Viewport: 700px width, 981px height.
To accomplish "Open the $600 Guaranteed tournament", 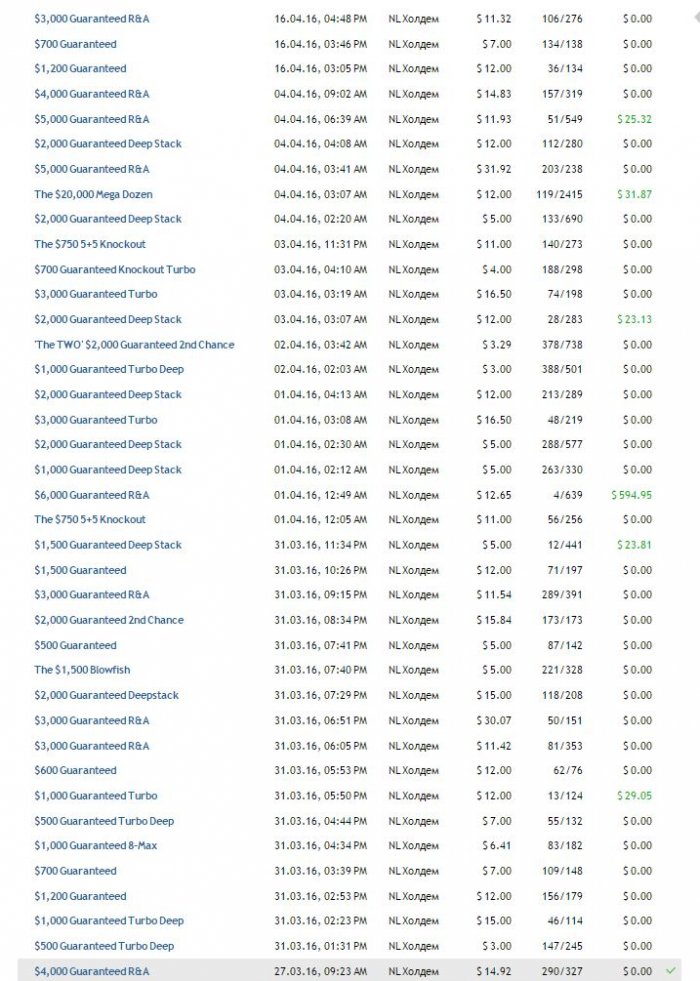I will [x=75, y=770].
